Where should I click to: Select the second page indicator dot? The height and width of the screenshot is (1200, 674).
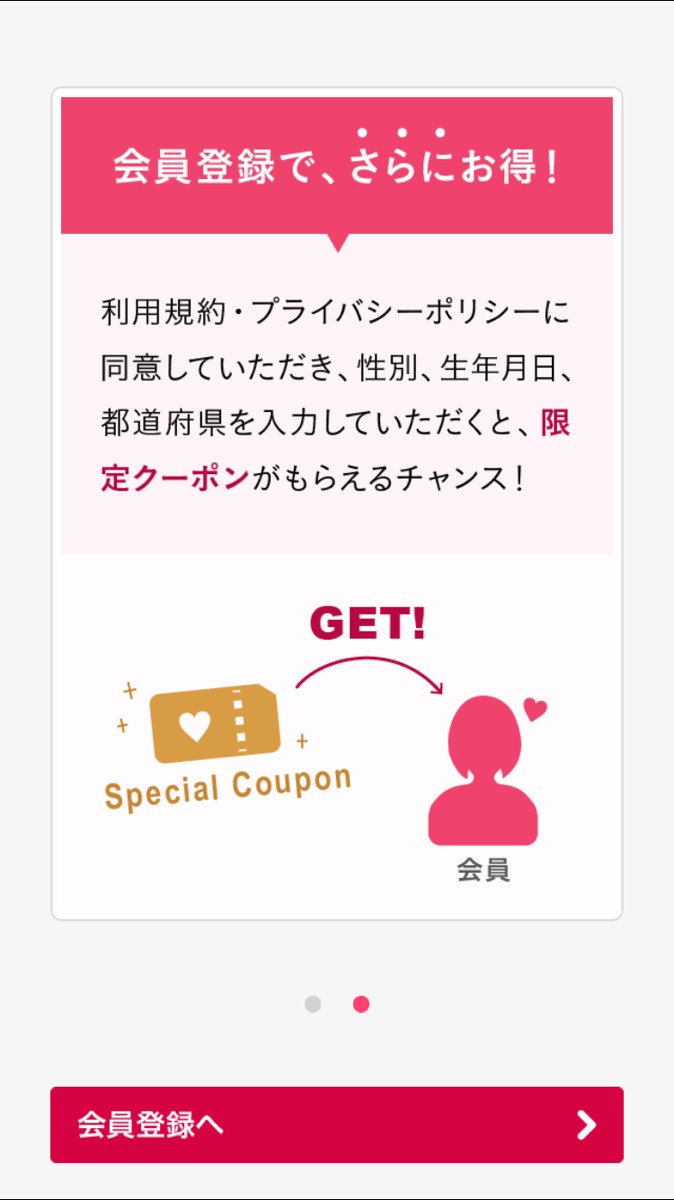pos(361,1004)
